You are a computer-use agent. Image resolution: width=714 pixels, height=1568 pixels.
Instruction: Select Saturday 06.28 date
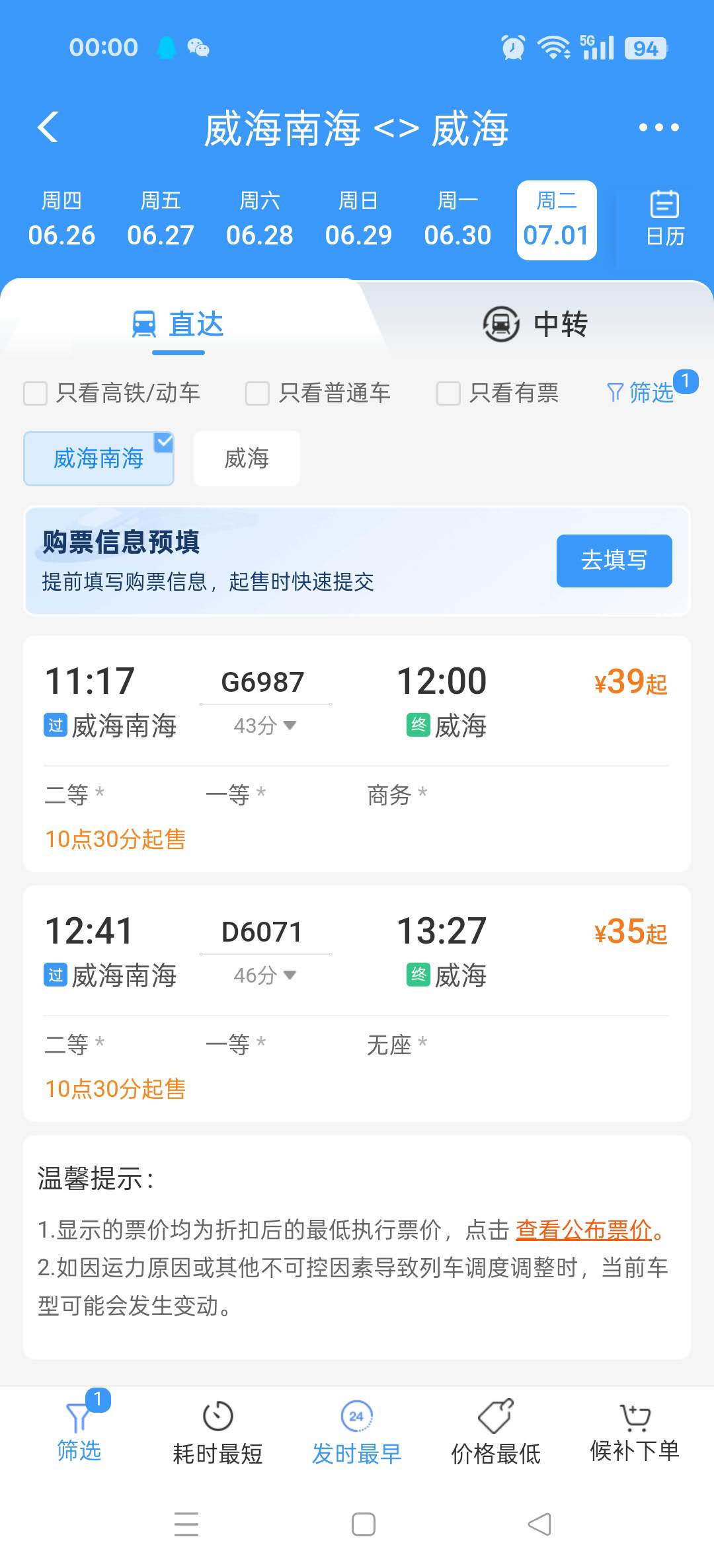(x=259, y=220)
